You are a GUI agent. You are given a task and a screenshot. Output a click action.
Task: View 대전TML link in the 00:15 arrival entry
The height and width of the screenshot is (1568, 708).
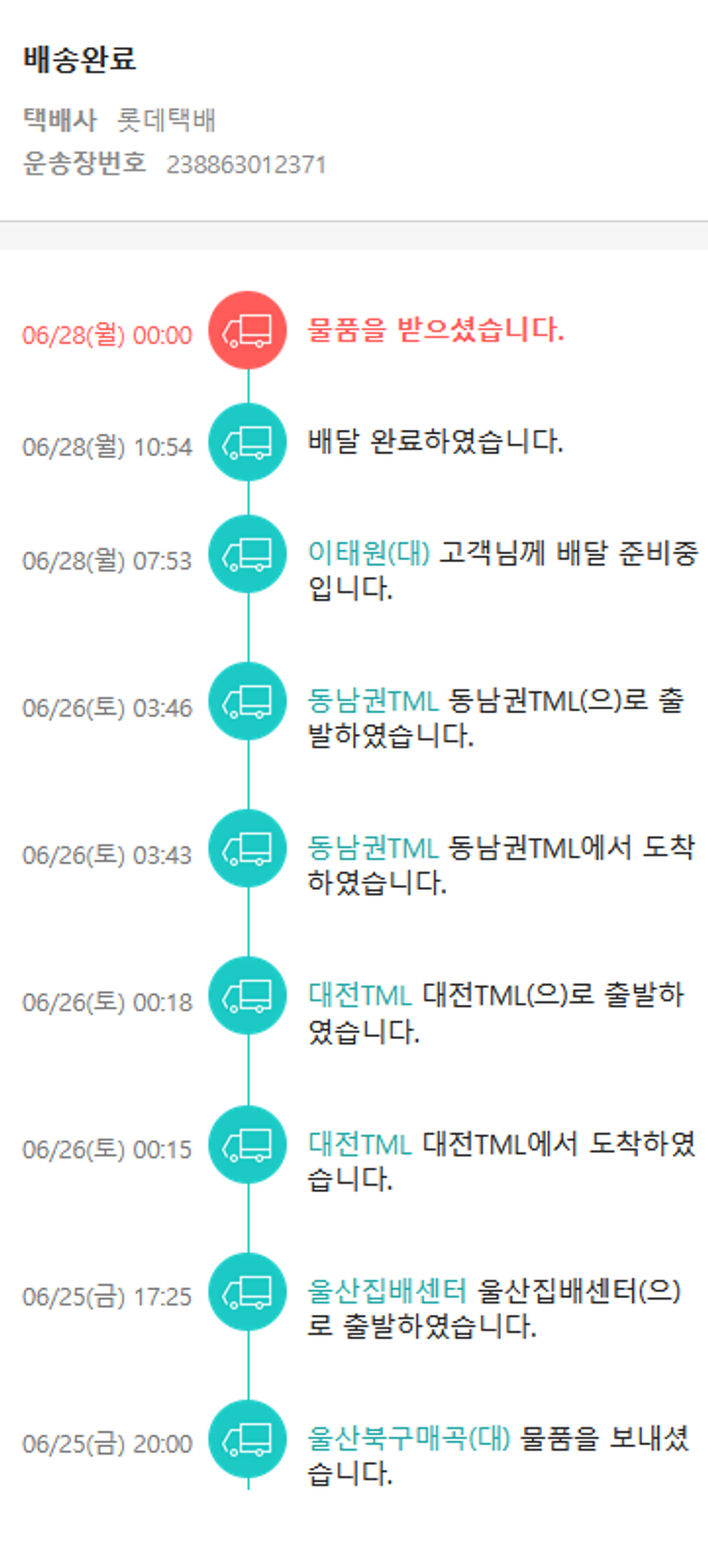[x=360, y=1144]
